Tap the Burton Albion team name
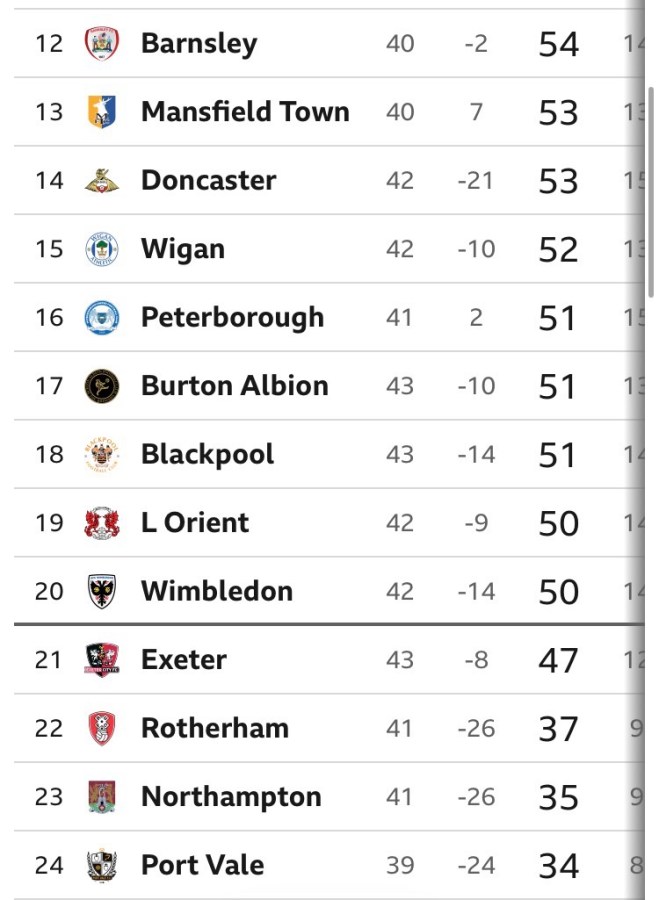 pyautogui.click(x=234, y=386)
